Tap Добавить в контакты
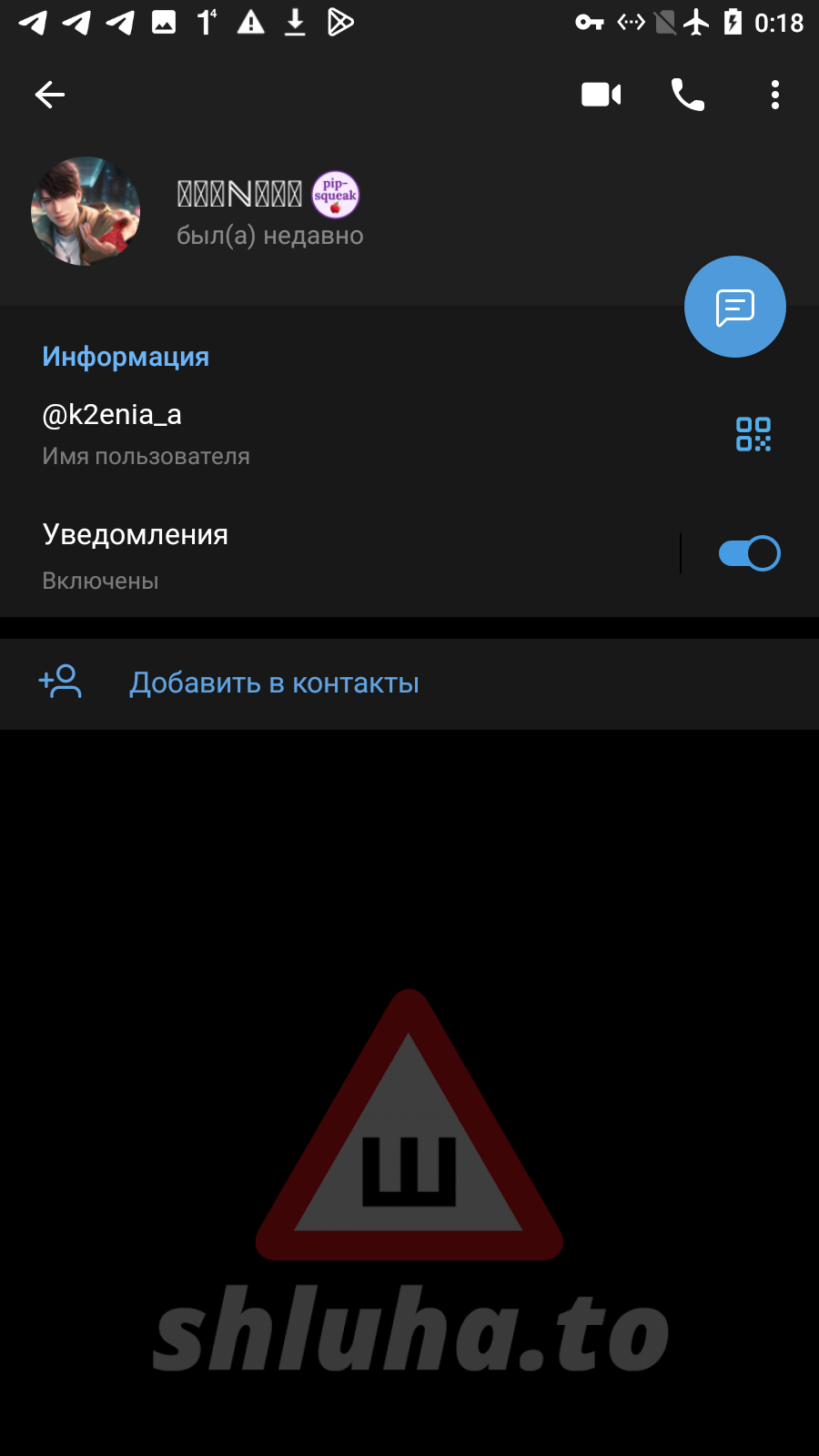This screenshot has width=819, height=1456. click(x=274, y=683)
